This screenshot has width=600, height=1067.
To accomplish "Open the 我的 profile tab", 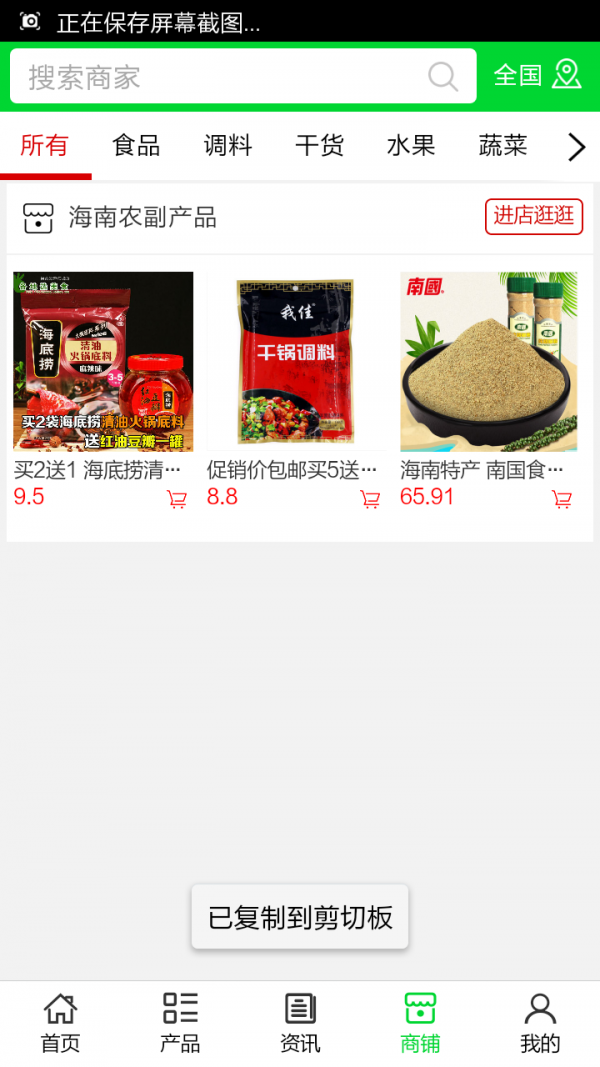I will (x=540, y=1023).
